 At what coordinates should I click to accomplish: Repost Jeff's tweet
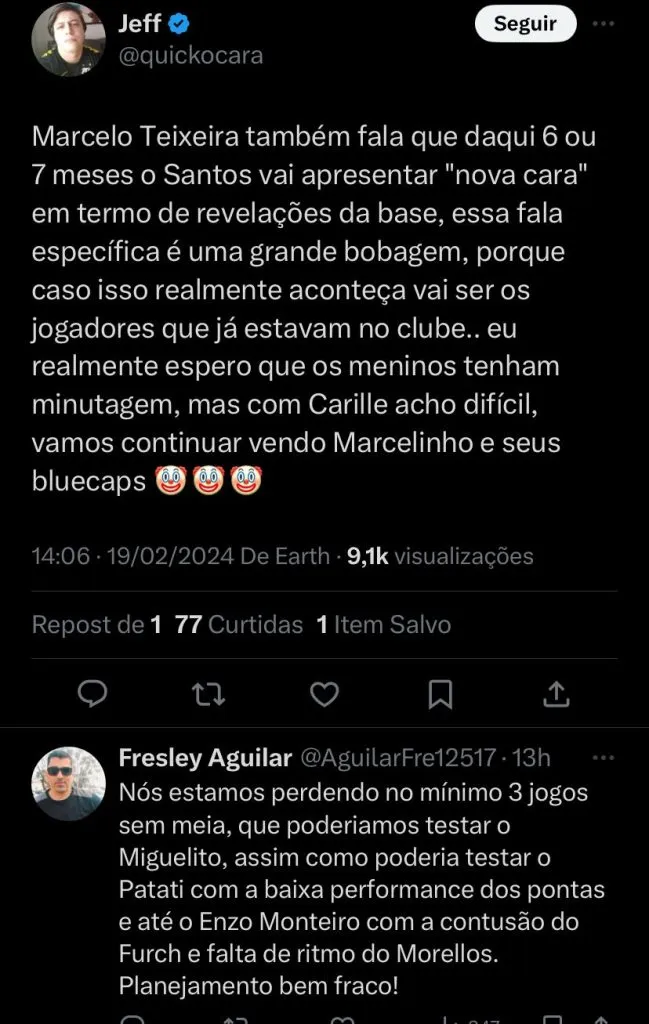(x=208, y=692)
